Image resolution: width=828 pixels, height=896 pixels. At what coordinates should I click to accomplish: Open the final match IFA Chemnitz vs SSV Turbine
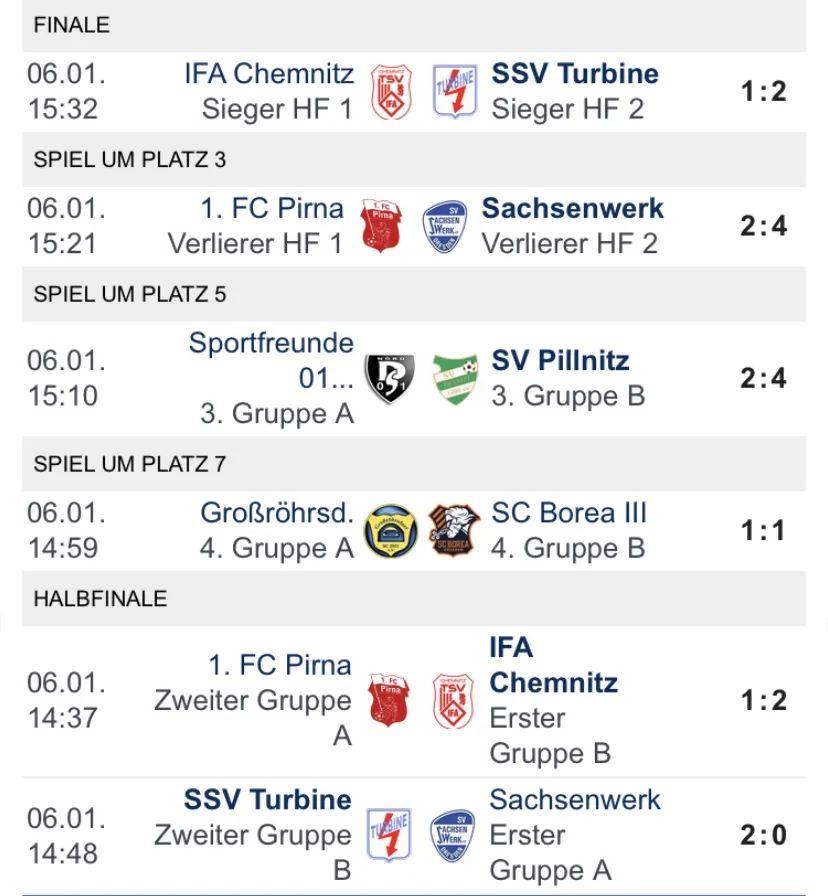point(763,92)
